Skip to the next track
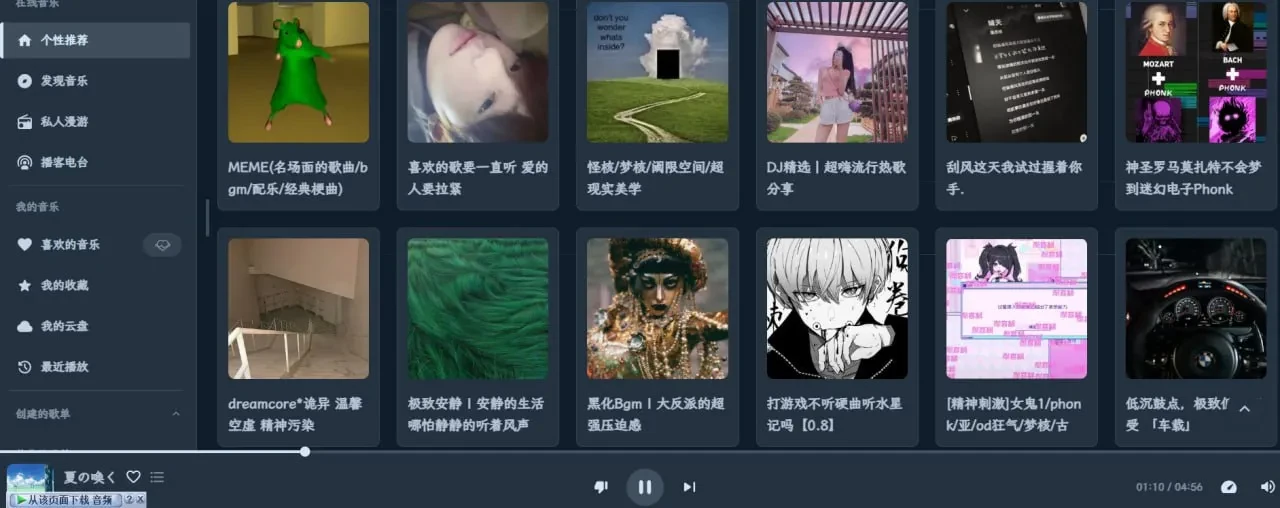 pyautogui.click(x=689, y=487)
